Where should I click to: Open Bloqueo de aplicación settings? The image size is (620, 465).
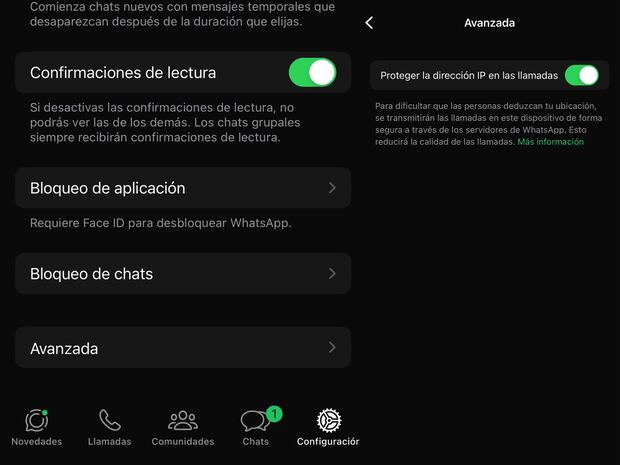[183, 188]
